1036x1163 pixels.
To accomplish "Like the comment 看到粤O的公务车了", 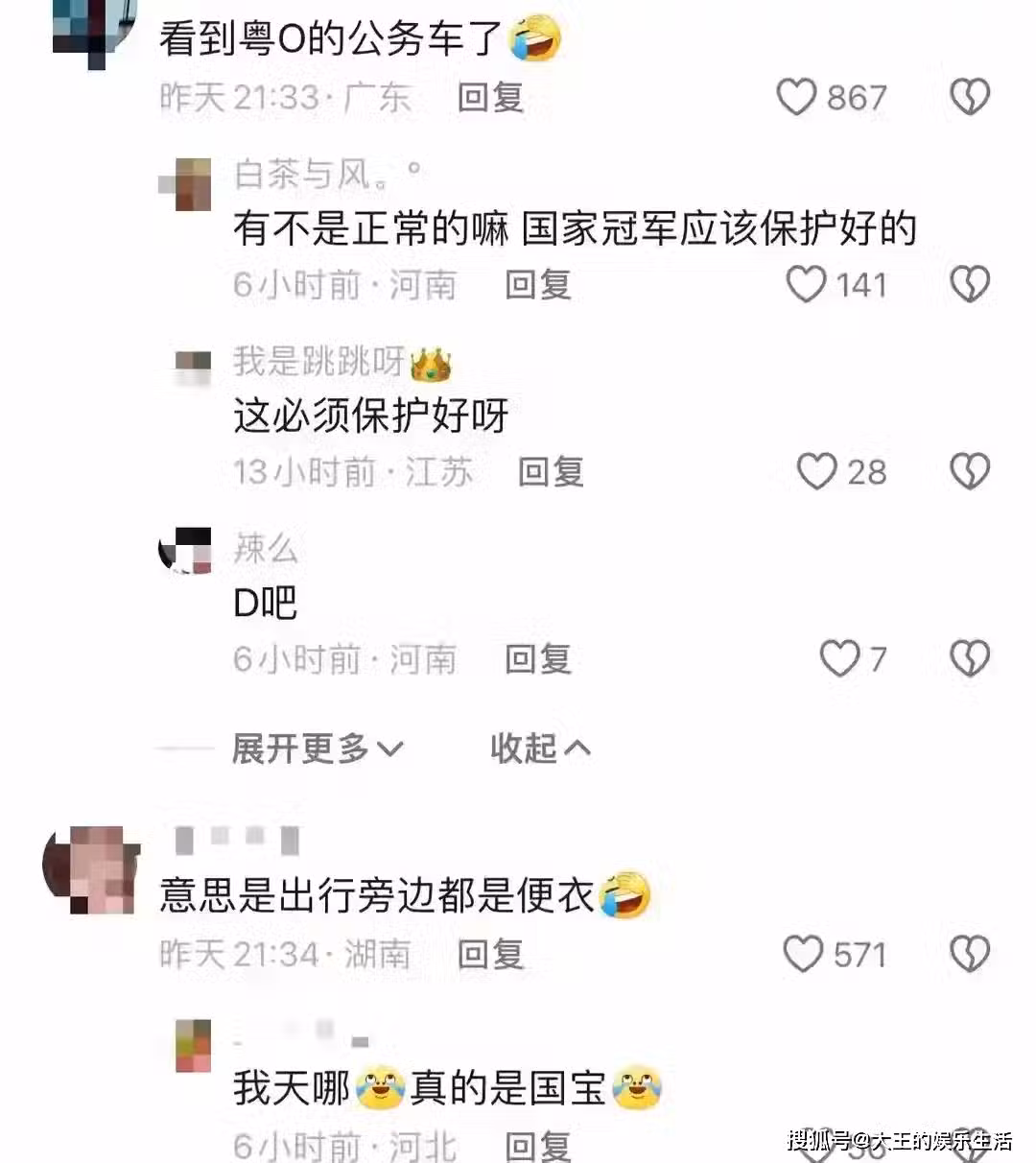I will tap(796, 97).
